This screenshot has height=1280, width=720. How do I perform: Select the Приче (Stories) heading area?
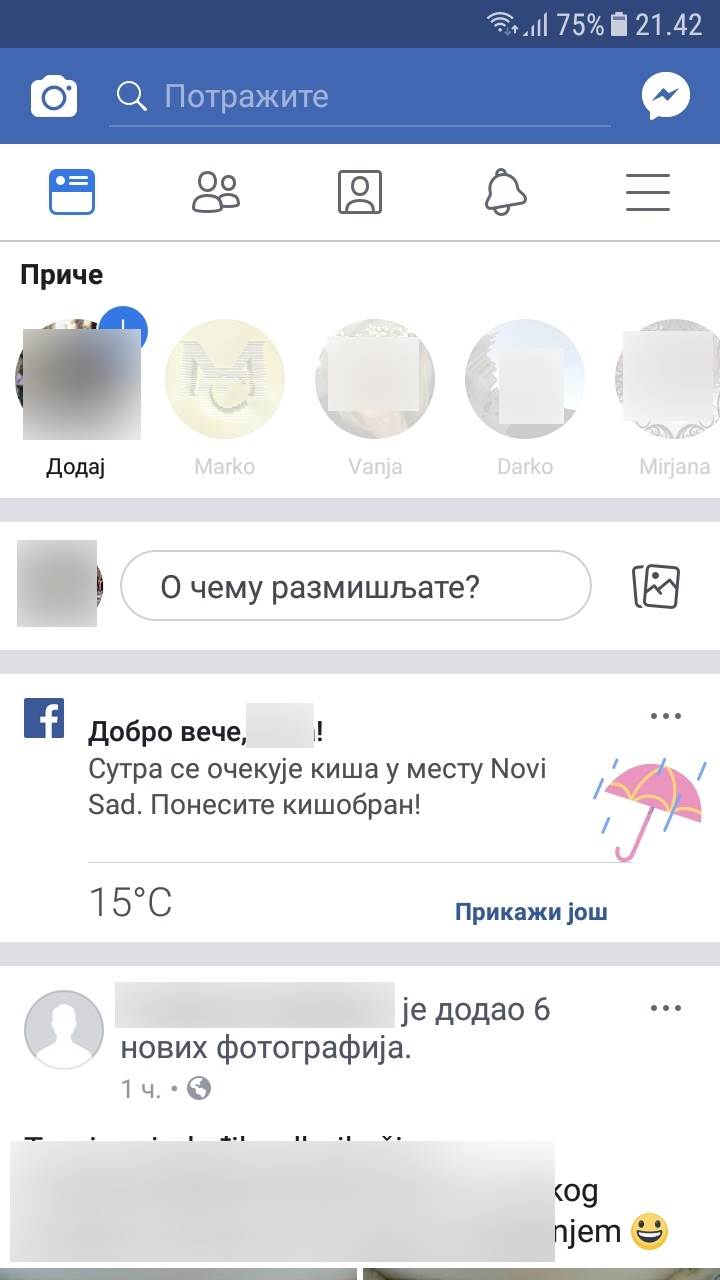[62, 273]
